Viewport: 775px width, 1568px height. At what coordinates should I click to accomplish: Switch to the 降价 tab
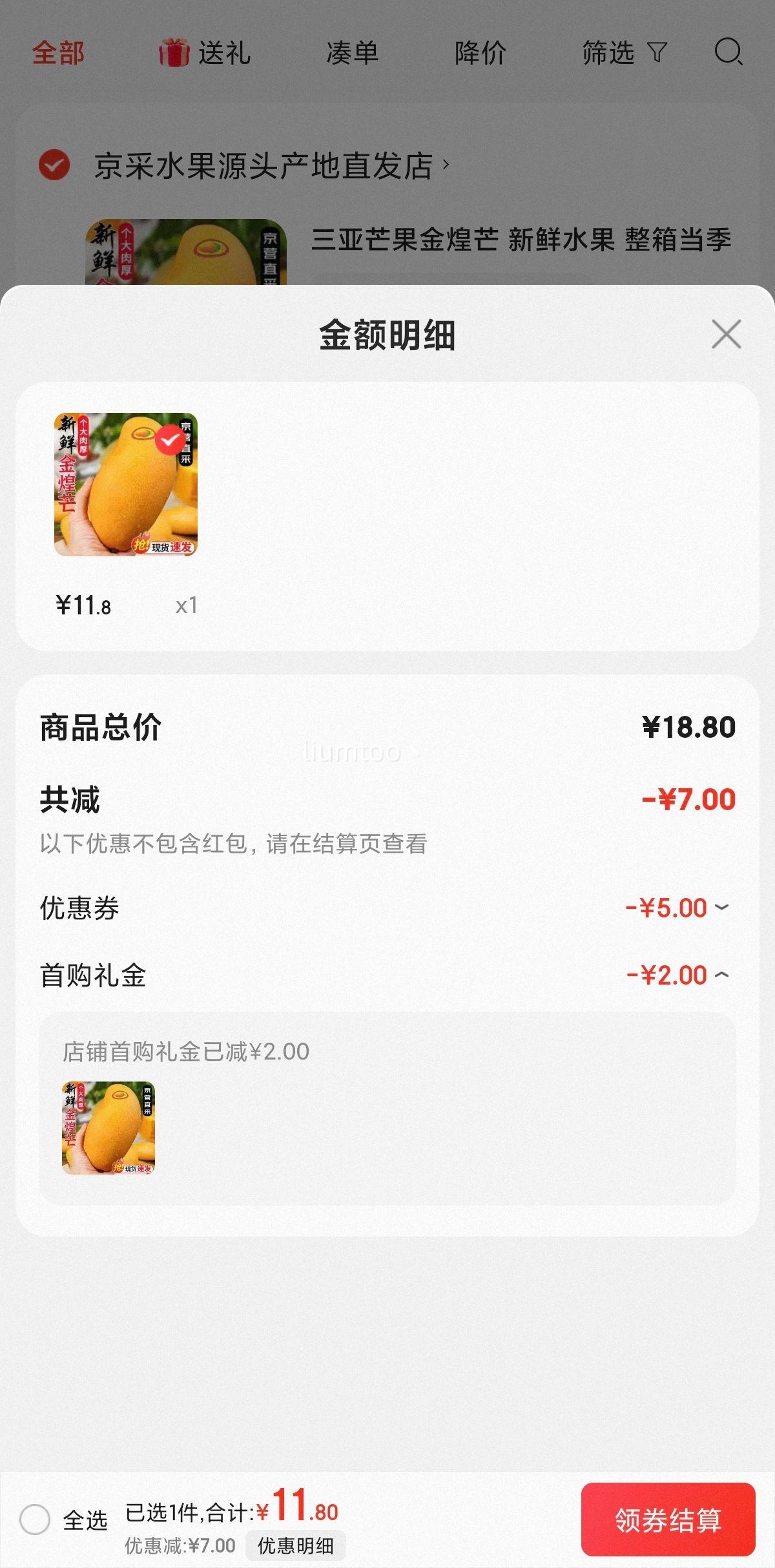[x=480, y=53]
